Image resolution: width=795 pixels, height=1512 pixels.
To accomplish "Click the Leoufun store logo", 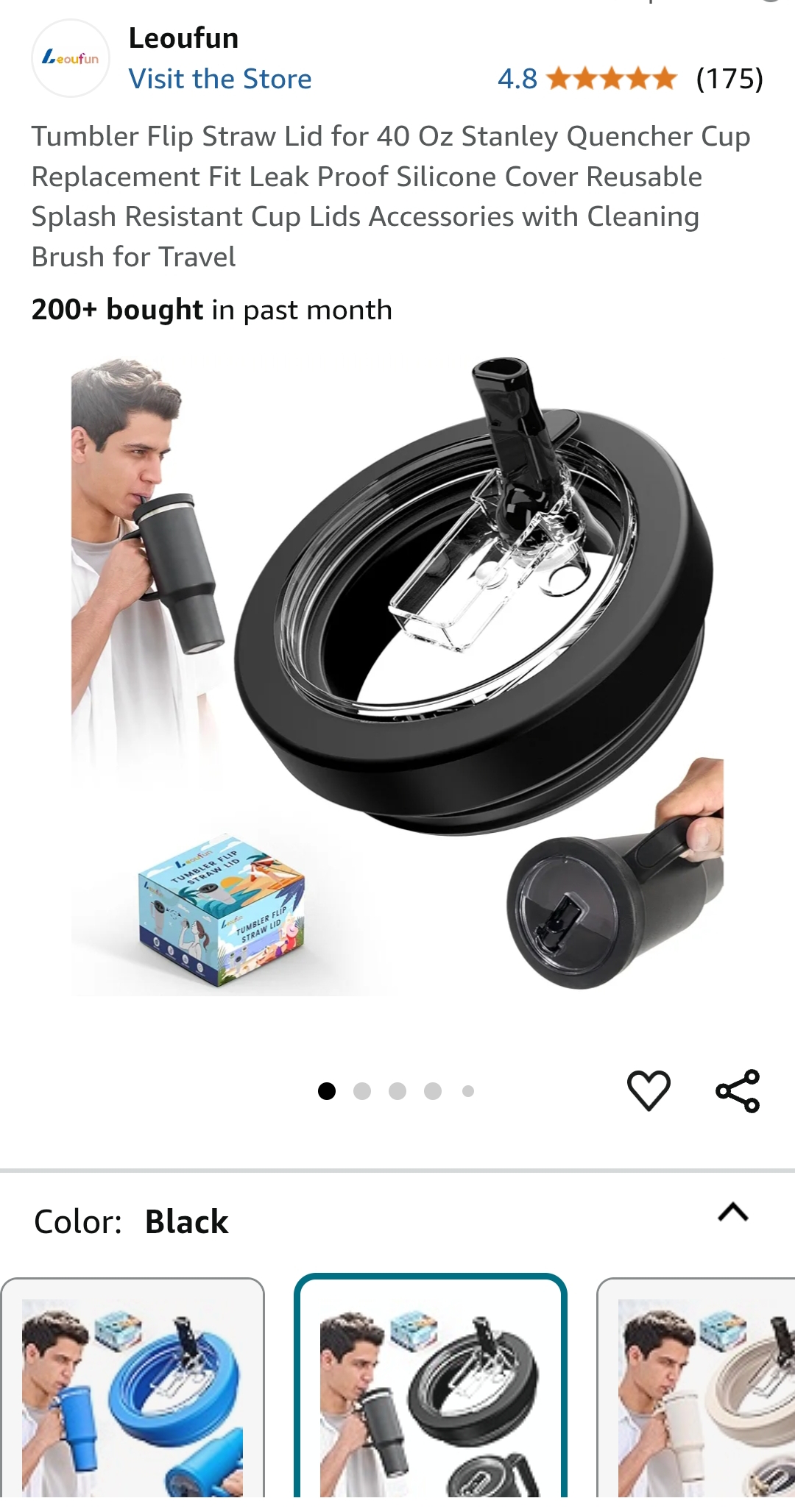I will point(69,59).
